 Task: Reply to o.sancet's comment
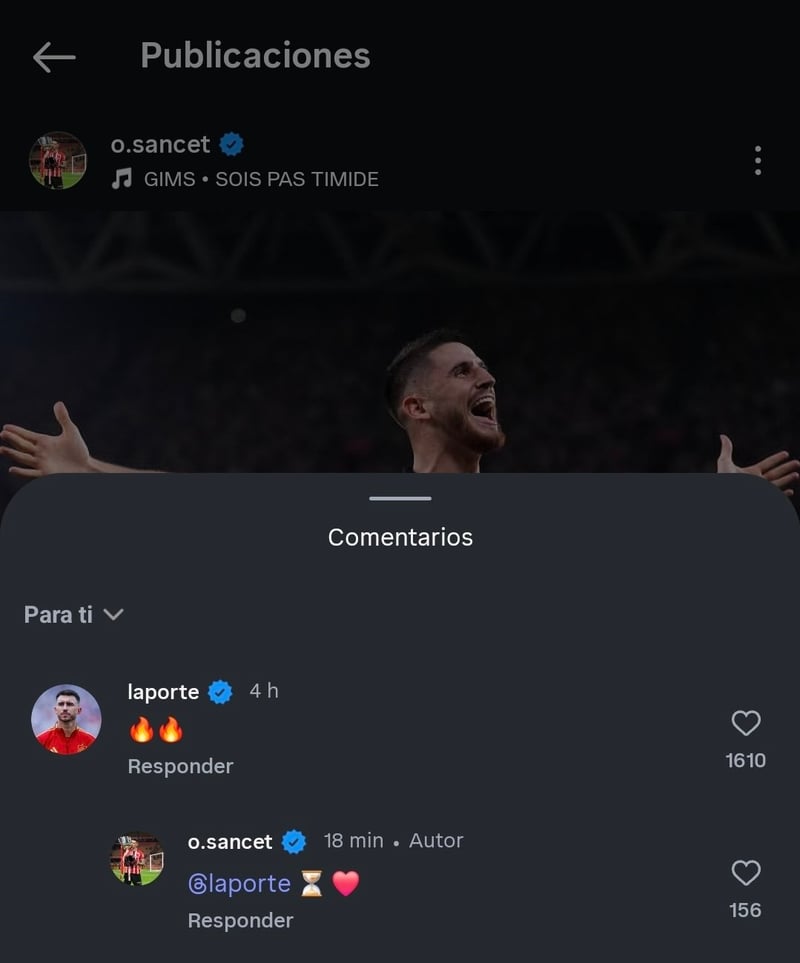pyautogui.click(x=240, y=920)
